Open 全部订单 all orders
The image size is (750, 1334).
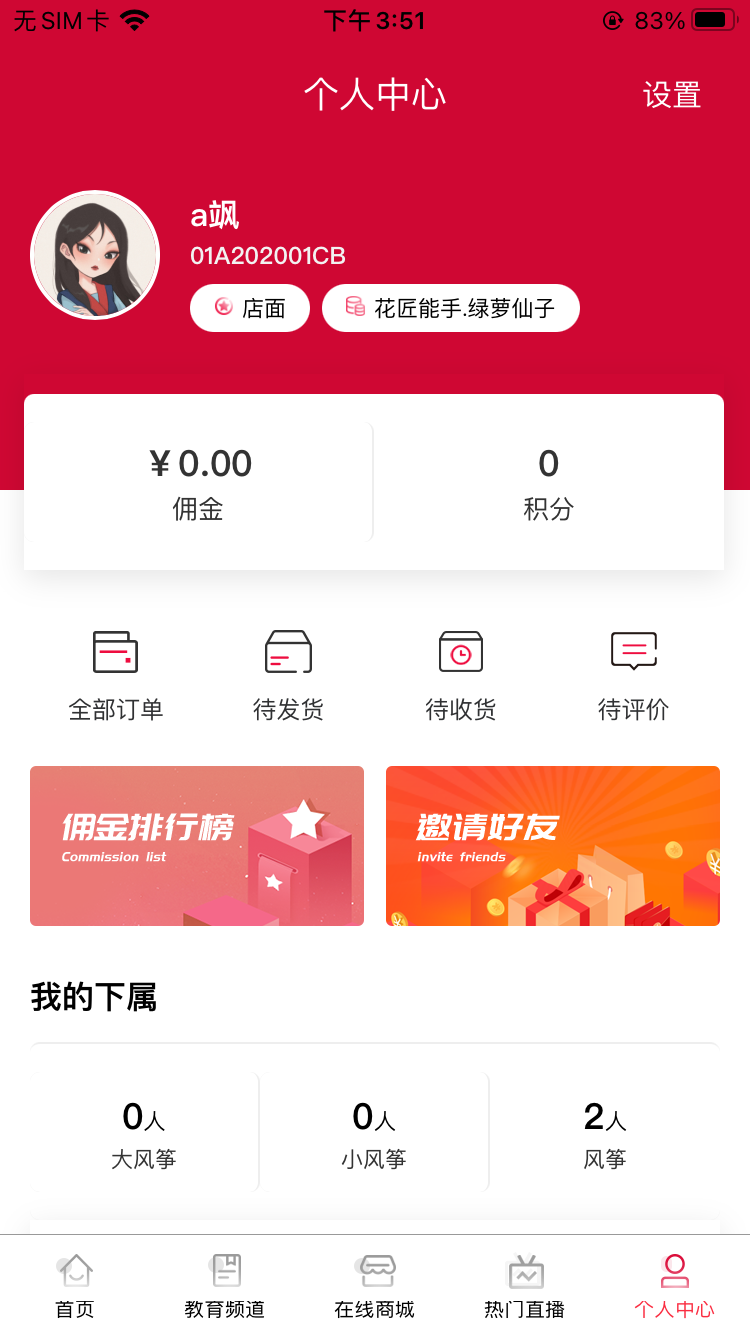(115, 676)
